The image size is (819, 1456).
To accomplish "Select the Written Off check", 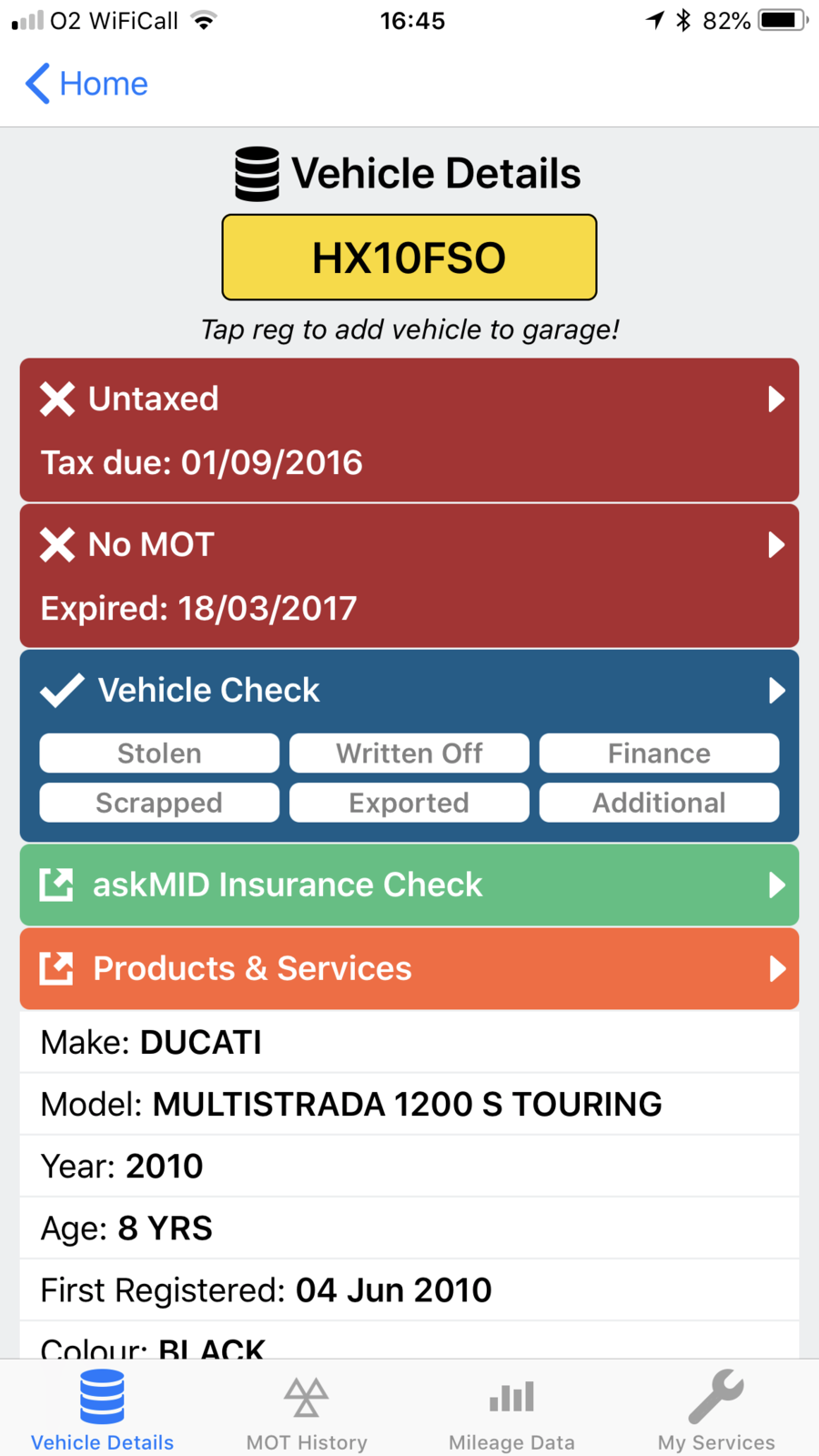I will click(409, 753).
